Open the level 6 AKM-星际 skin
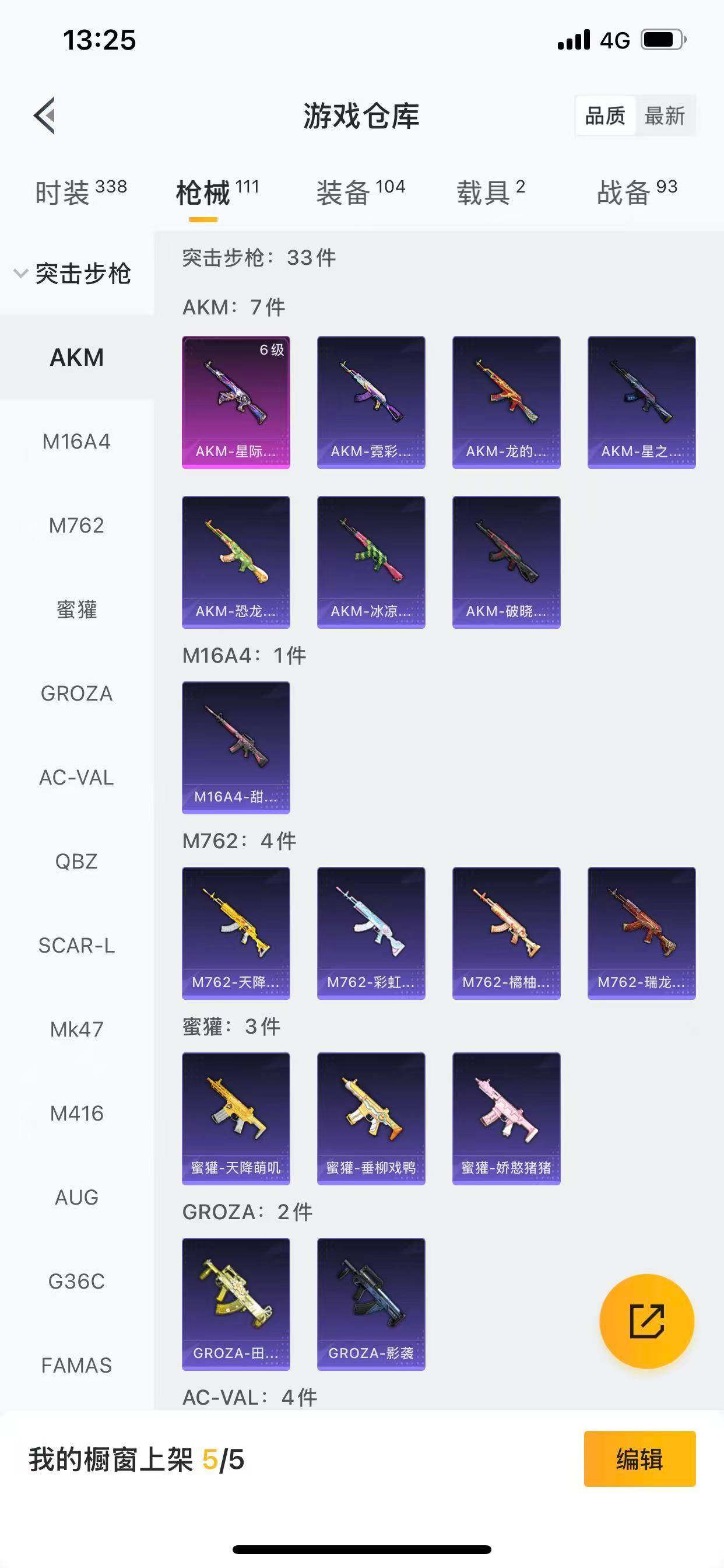This screenshot has width=724, height=1568. pyautogui.click(x=236, y=402)
